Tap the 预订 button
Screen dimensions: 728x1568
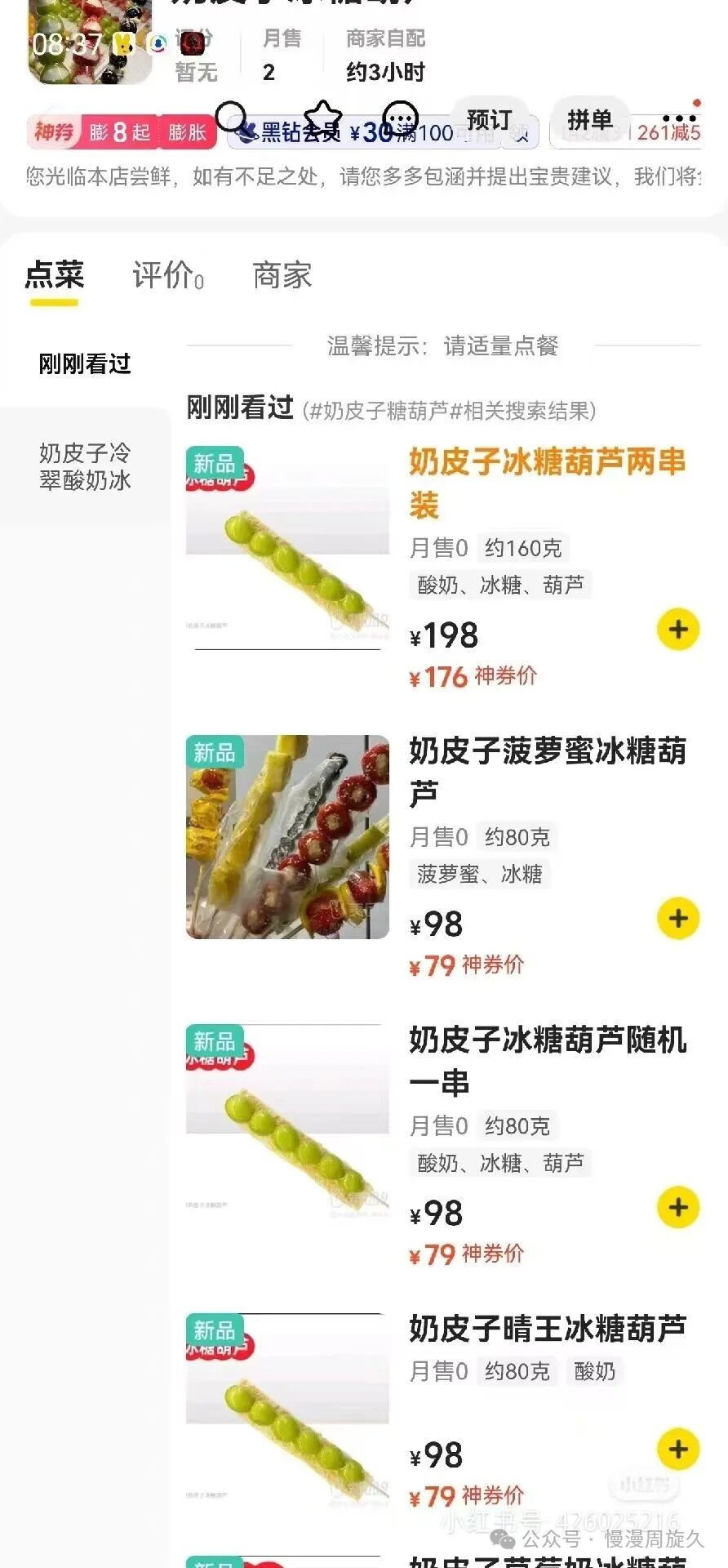(490, 120)
